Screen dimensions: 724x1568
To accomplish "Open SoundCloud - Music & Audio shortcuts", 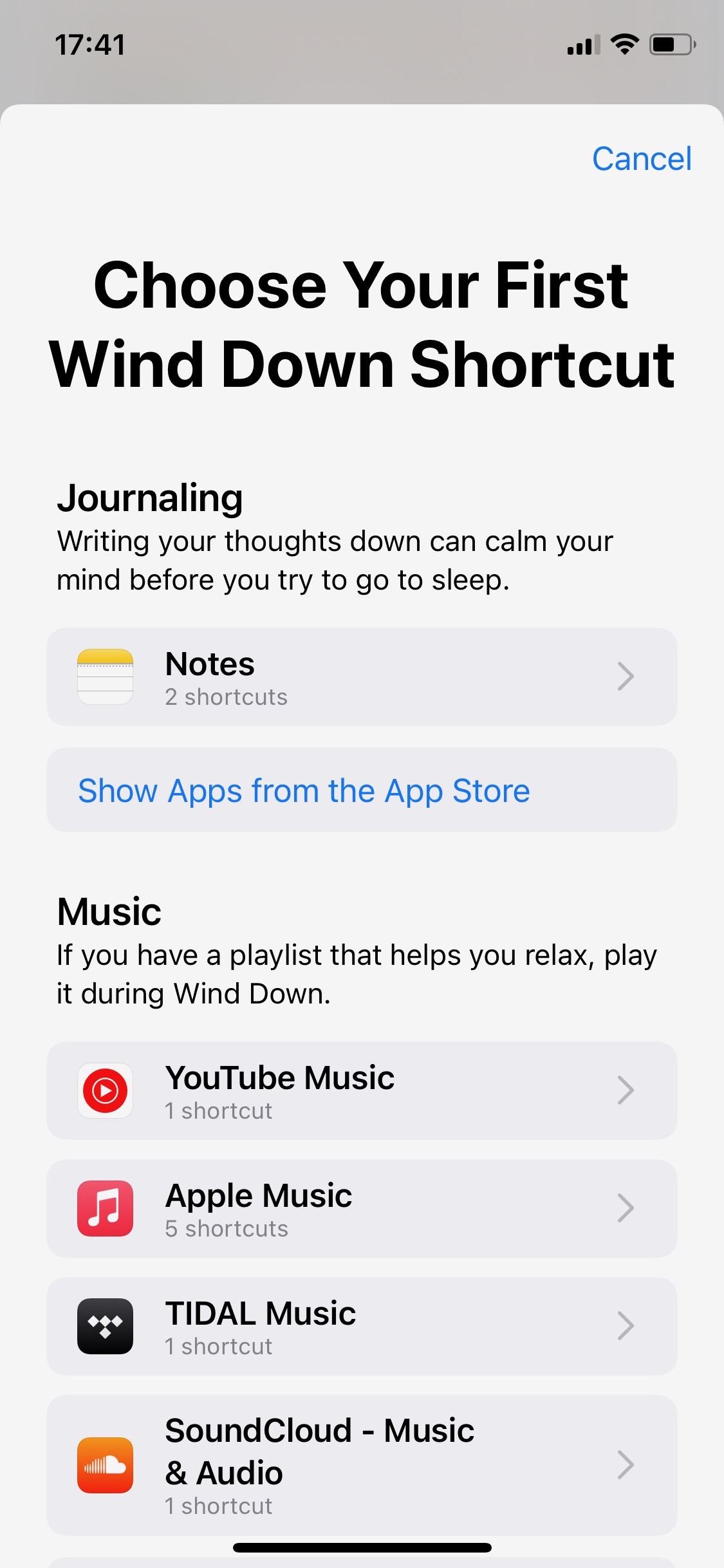I will [x=362, y=1465].
